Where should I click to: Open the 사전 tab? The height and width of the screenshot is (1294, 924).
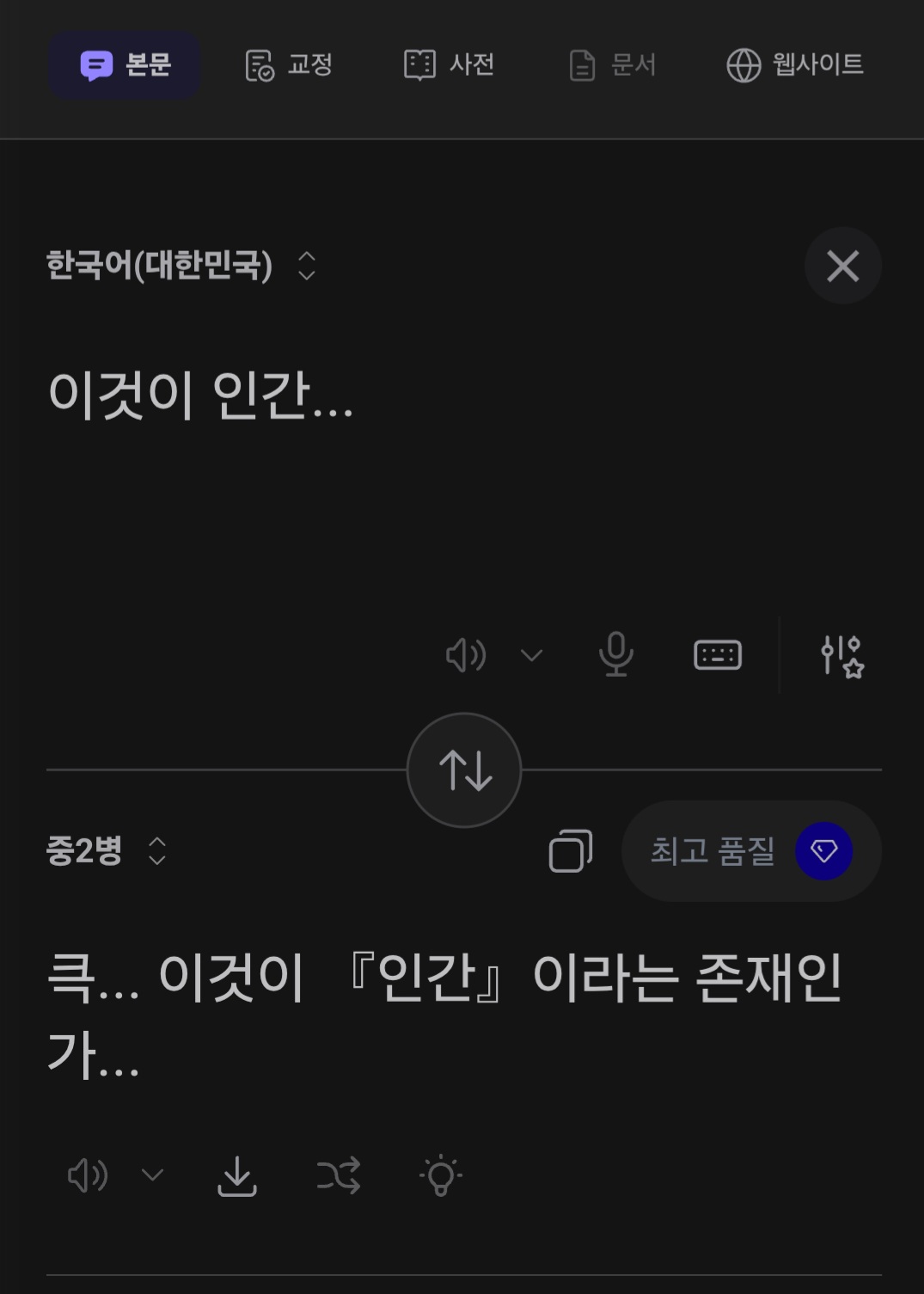coord(449,65)
